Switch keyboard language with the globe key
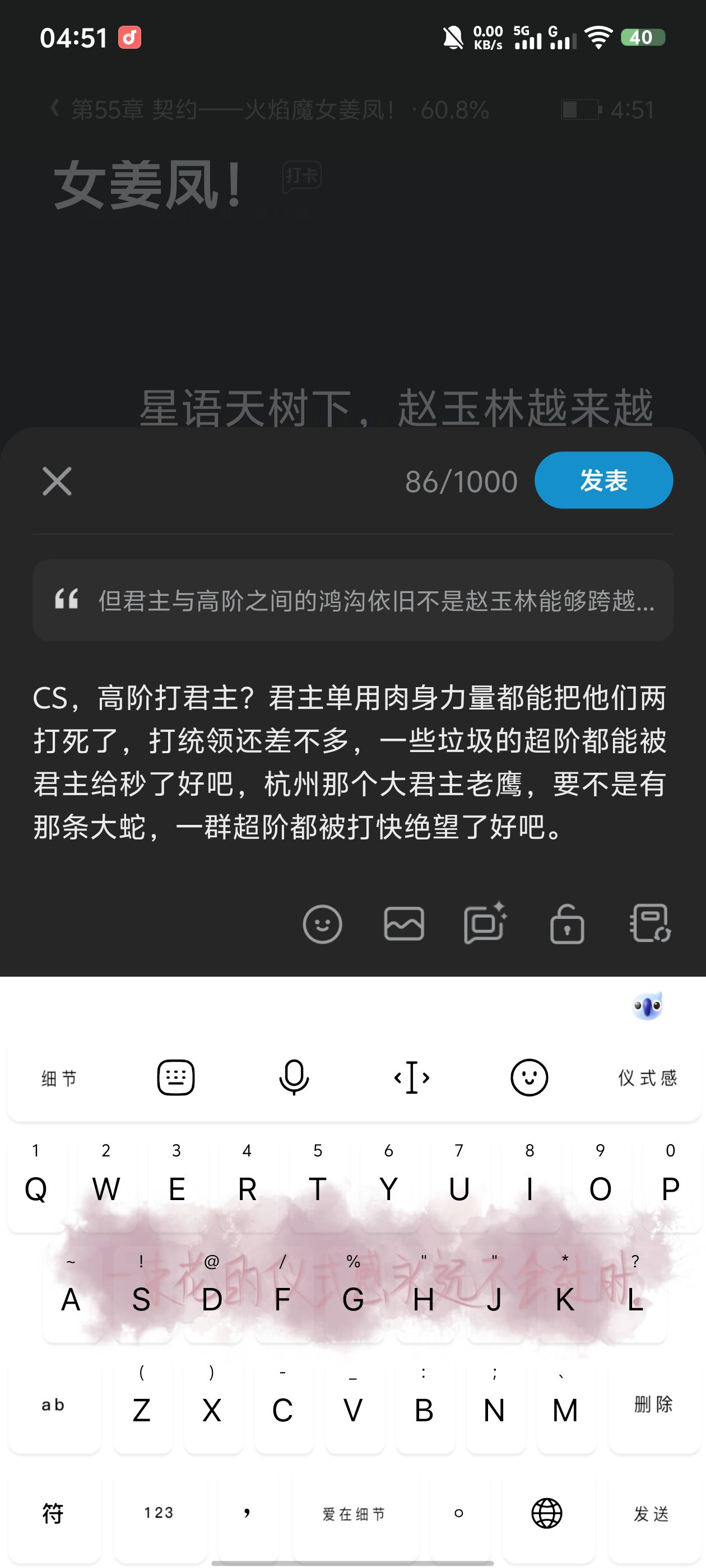Image resolution: width=706 pixels, height=1568 pixels. click(x=546, y=1514)
